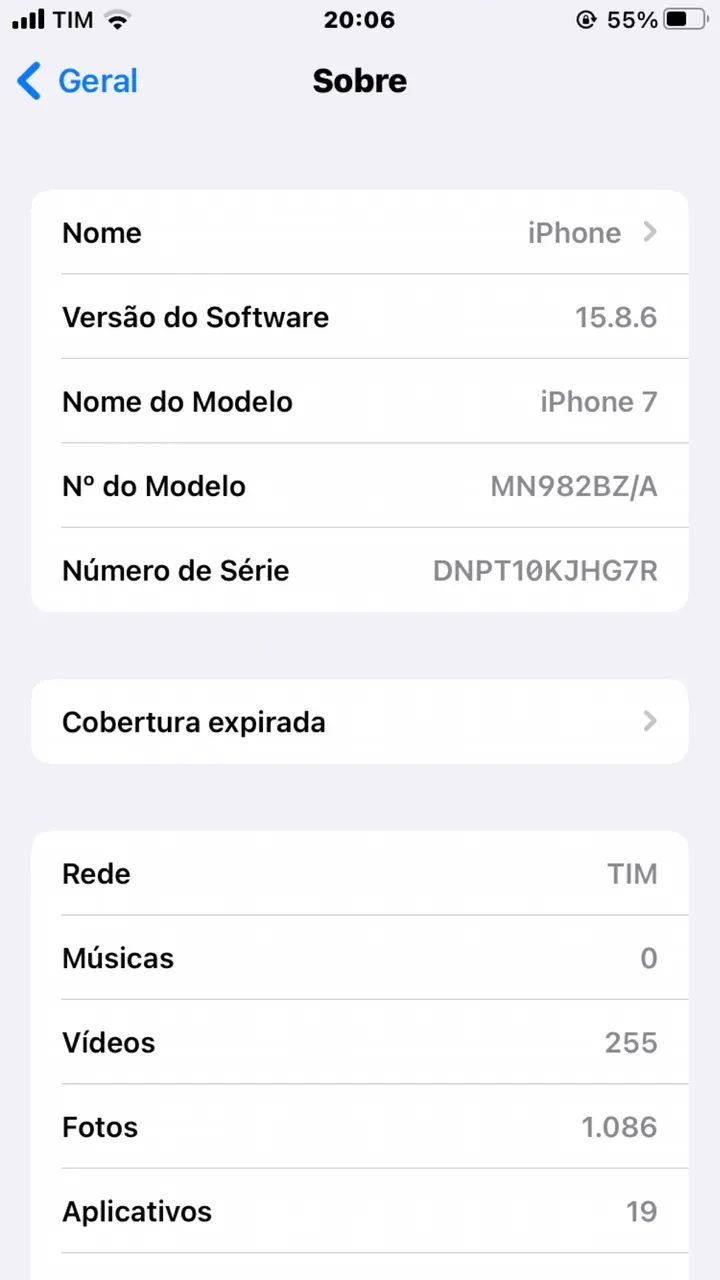Screen dimensions: 720x1280
Task: Tap the Versão do Software row
Action: pyautogui.click(x=360, y=317)
